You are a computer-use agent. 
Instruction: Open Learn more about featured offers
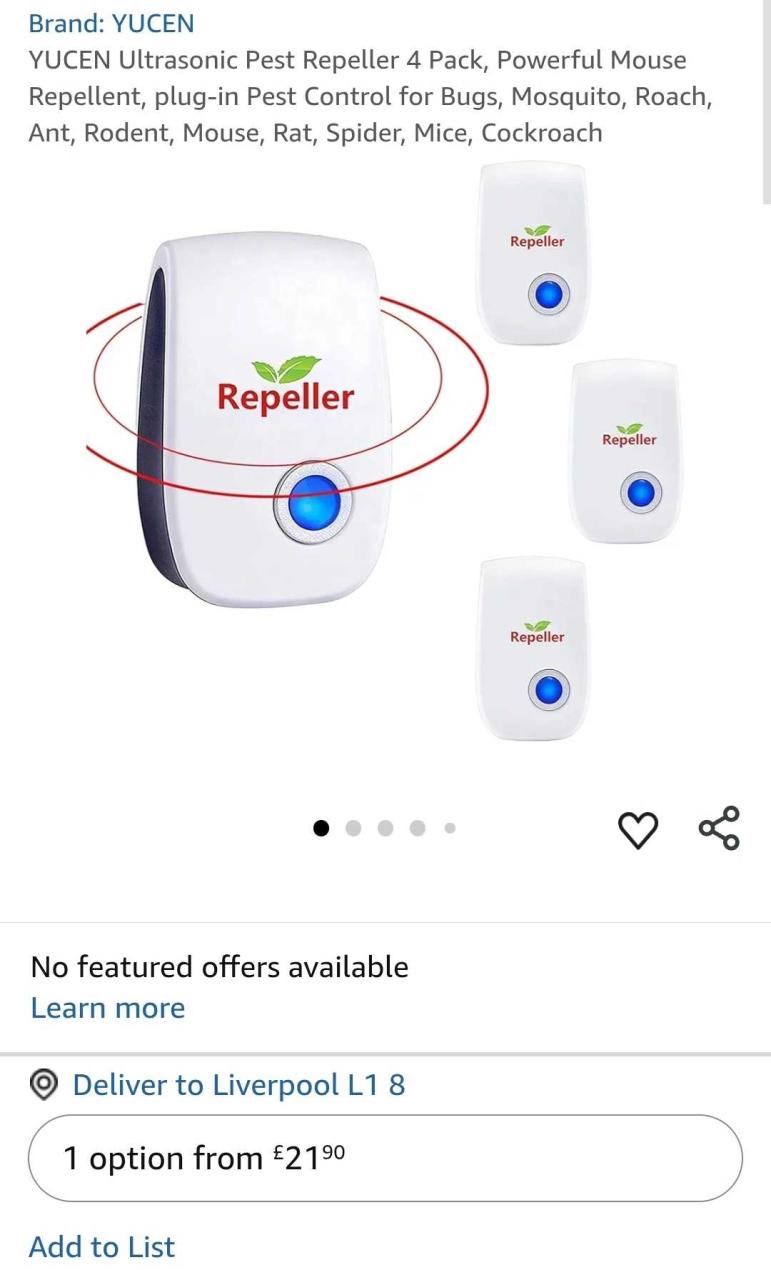click(x=107, y=1007)
